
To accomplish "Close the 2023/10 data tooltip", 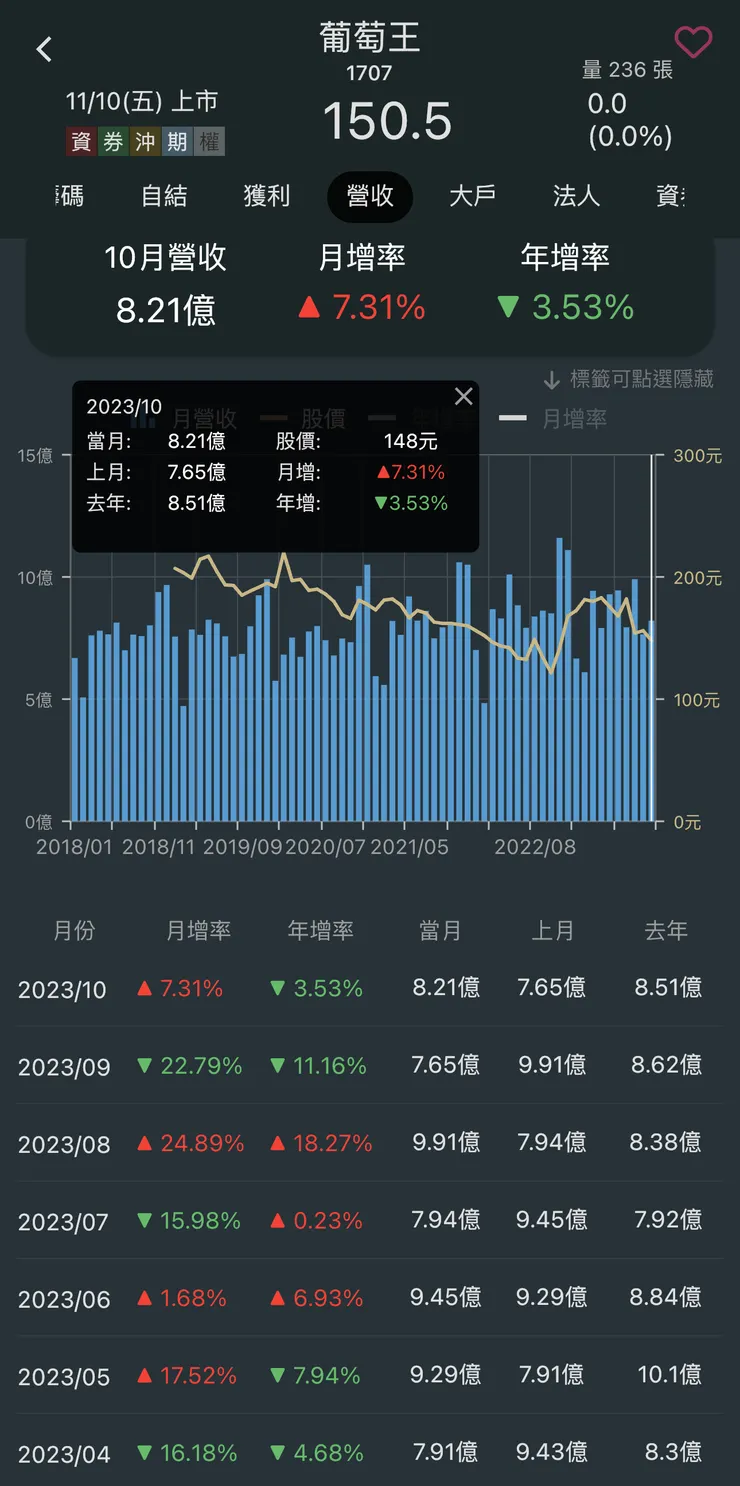I will [x=463, y=396].
